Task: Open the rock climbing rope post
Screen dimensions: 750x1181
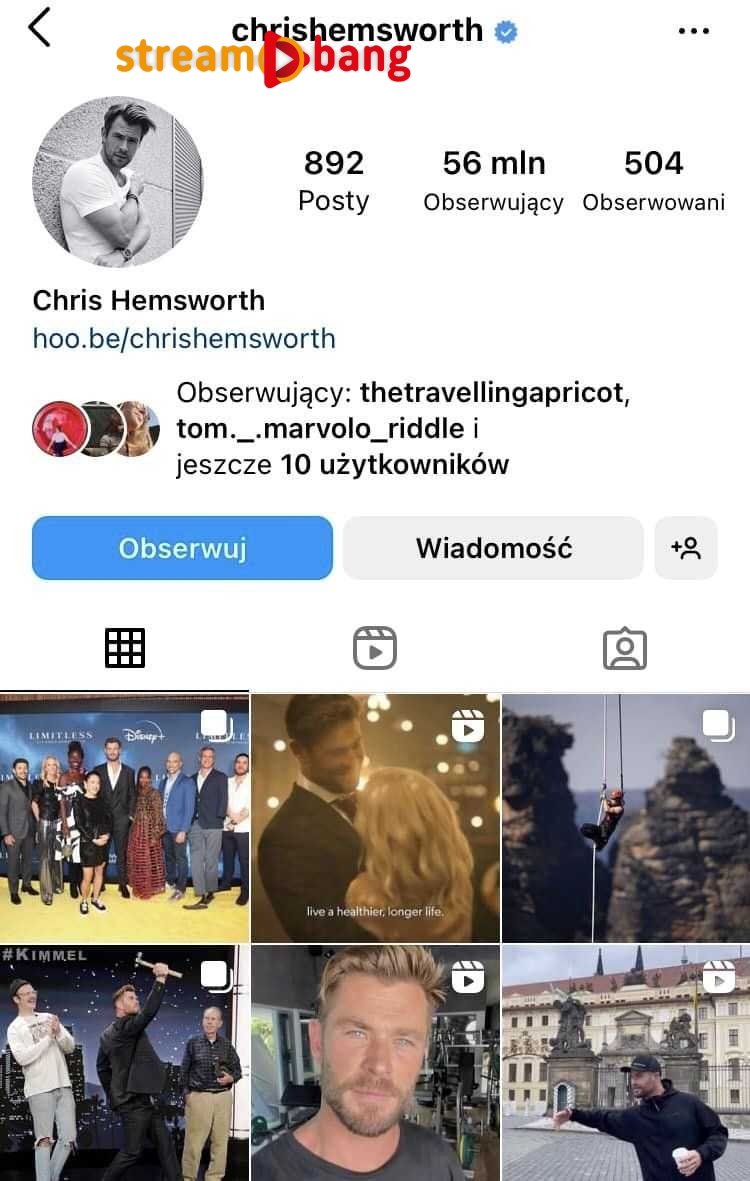Action: (x=626, y=818)
